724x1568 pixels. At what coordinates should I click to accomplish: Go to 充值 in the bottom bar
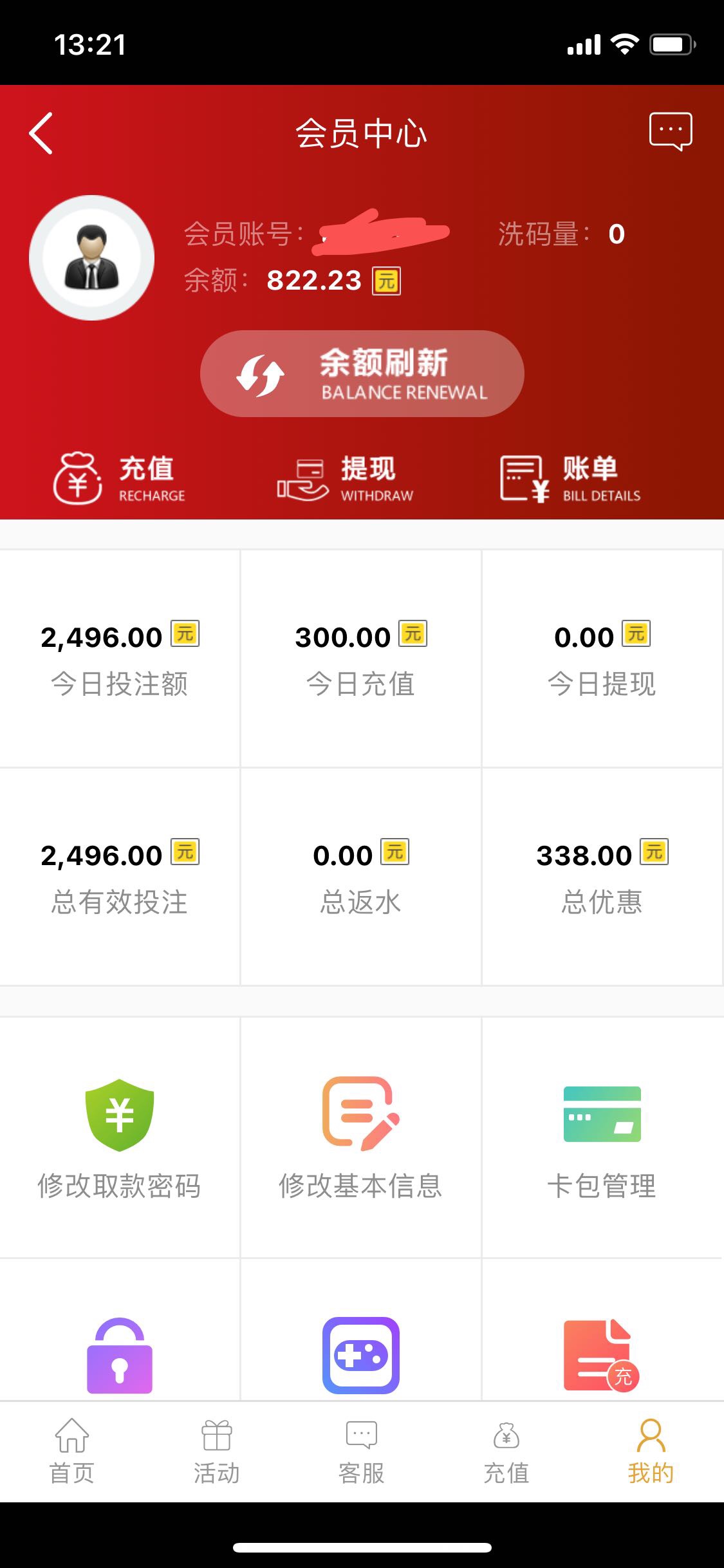pyautogui.click(x=506, y=1451)
